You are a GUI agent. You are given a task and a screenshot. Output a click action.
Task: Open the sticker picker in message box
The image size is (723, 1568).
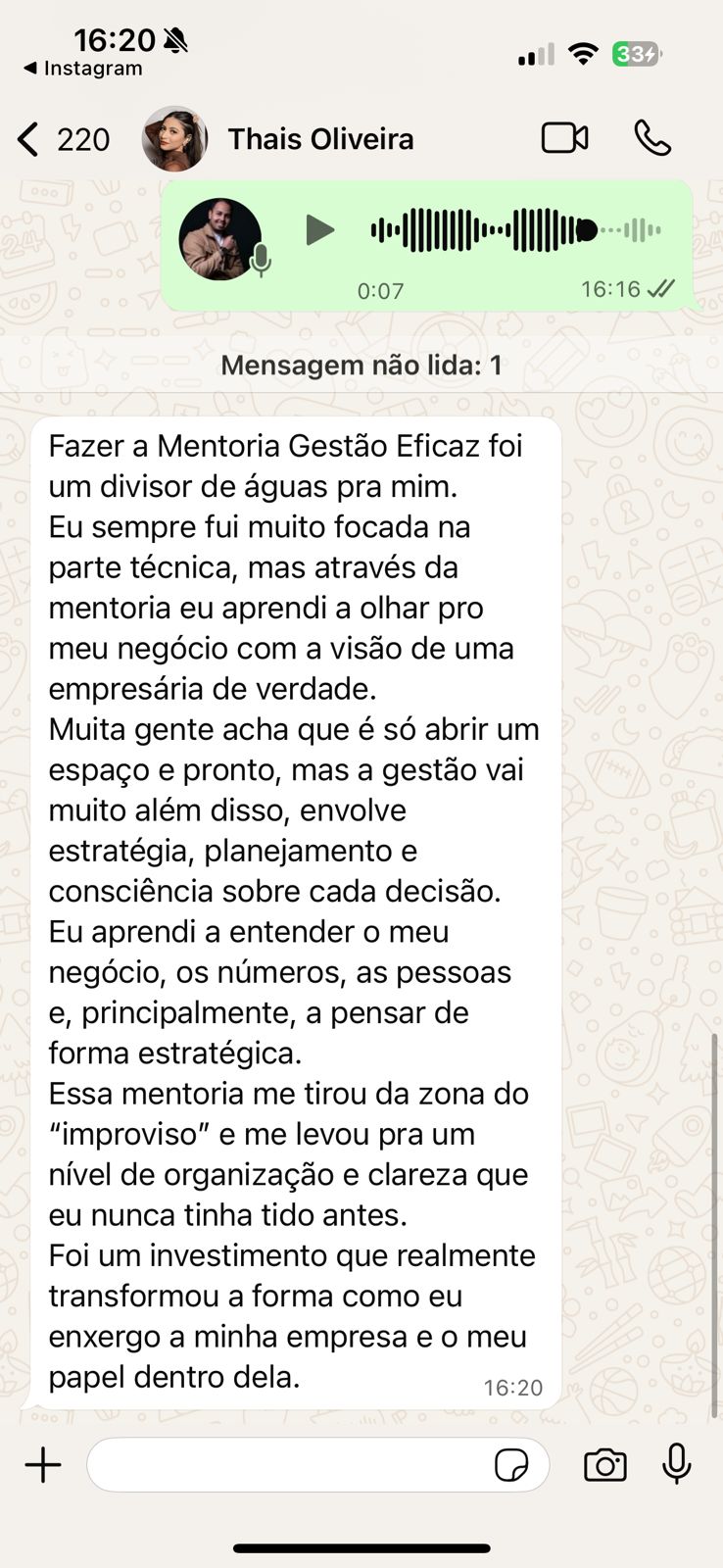[x=511, y=1465]
